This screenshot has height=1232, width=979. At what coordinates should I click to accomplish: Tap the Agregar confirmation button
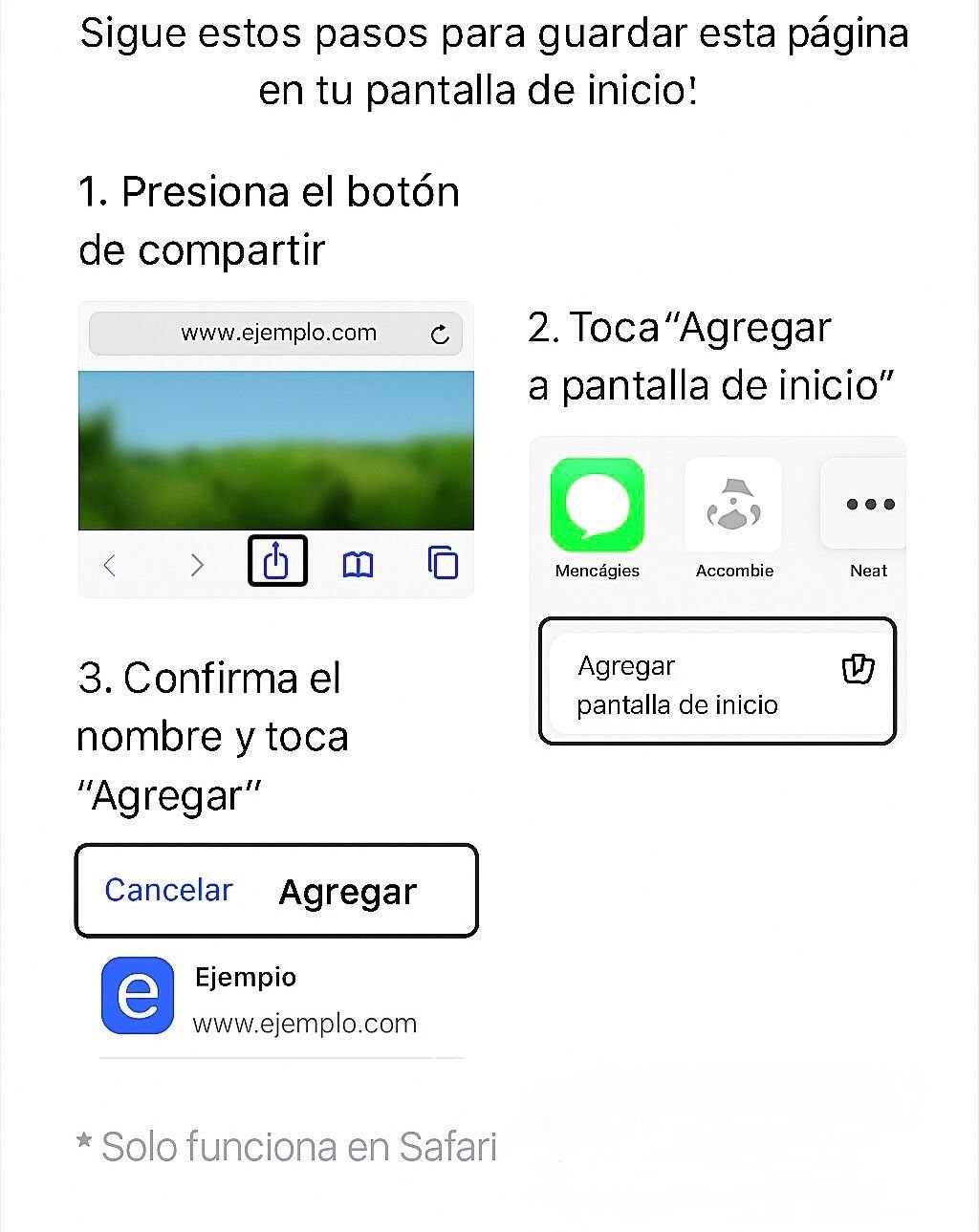coord(348,892)
